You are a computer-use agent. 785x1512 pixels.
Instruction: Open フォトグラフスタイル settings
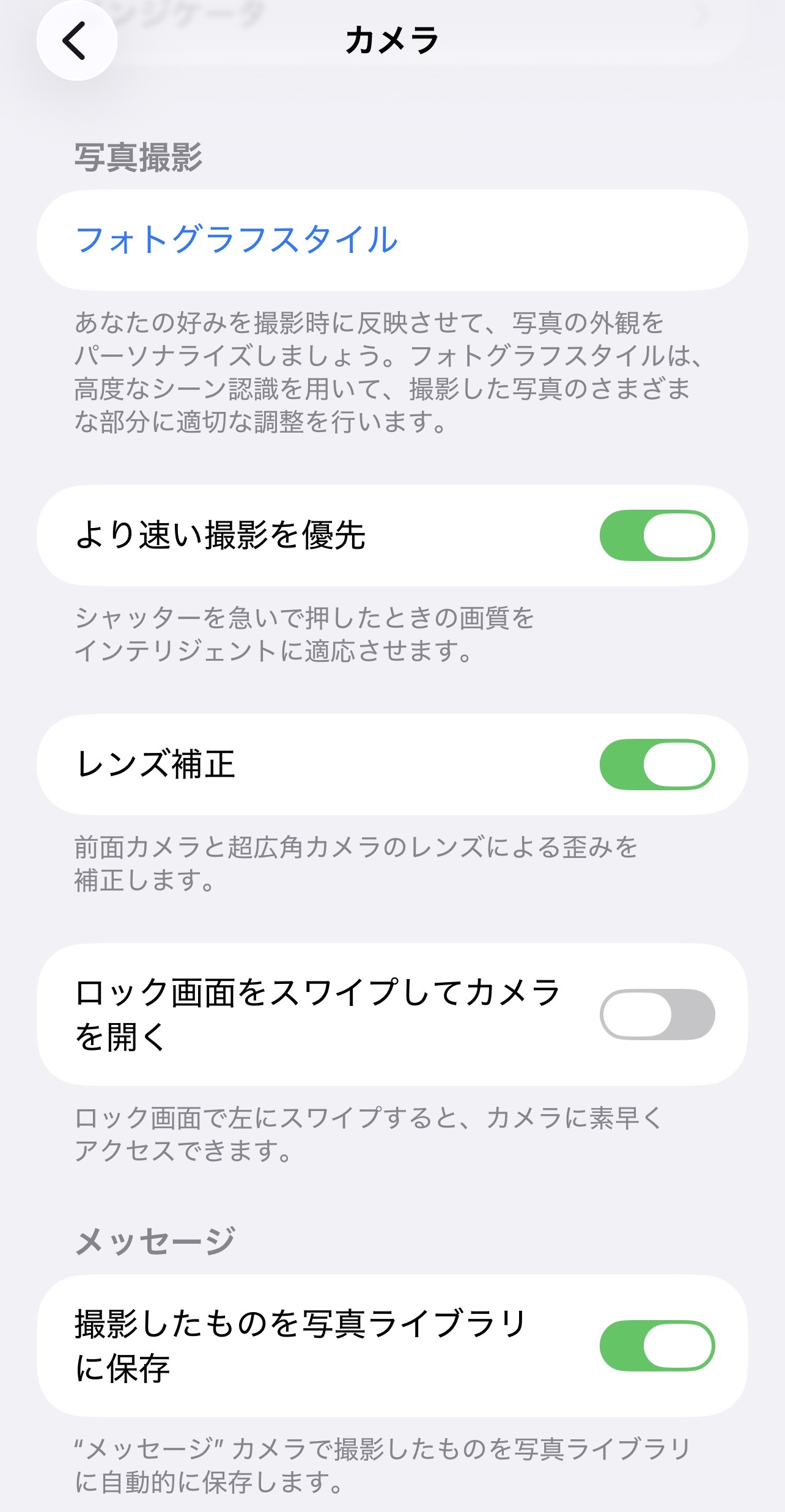(x=237, y=240)
